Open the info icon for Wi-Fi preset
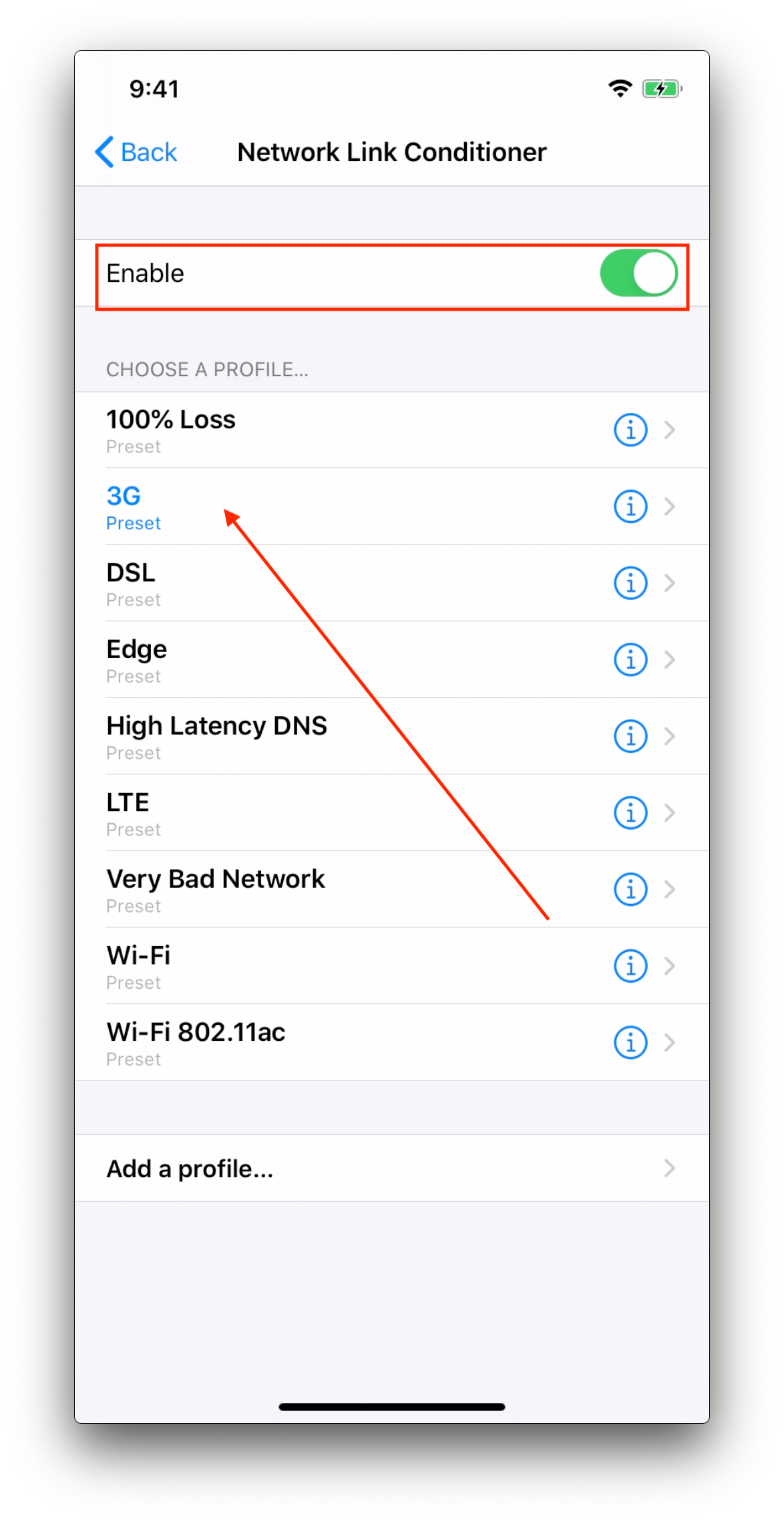The height and width of the screenshot is (1522, 784). (x=630, y=965)
